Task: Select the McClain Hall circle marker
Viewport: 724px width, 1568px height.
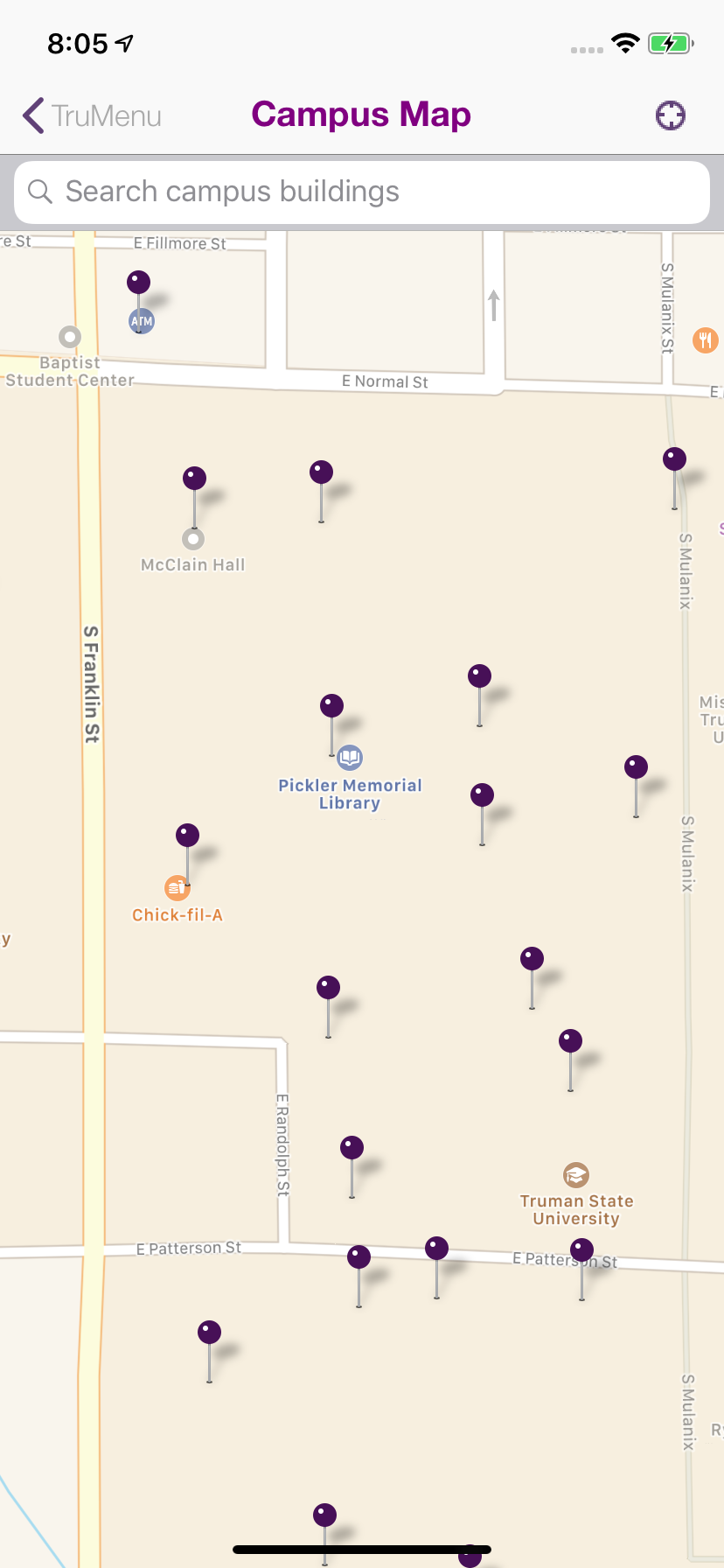Action: (192, 540)
